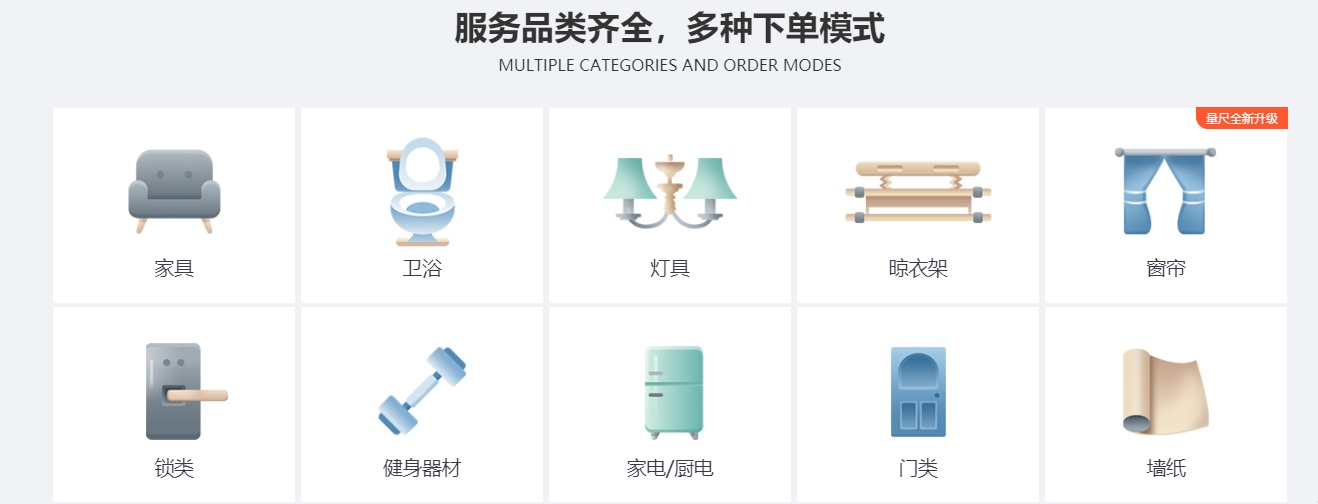Choose the 家电/厨电 appliances category
The height and width of the screenshot is (504, 1318).
pos(670,404)
